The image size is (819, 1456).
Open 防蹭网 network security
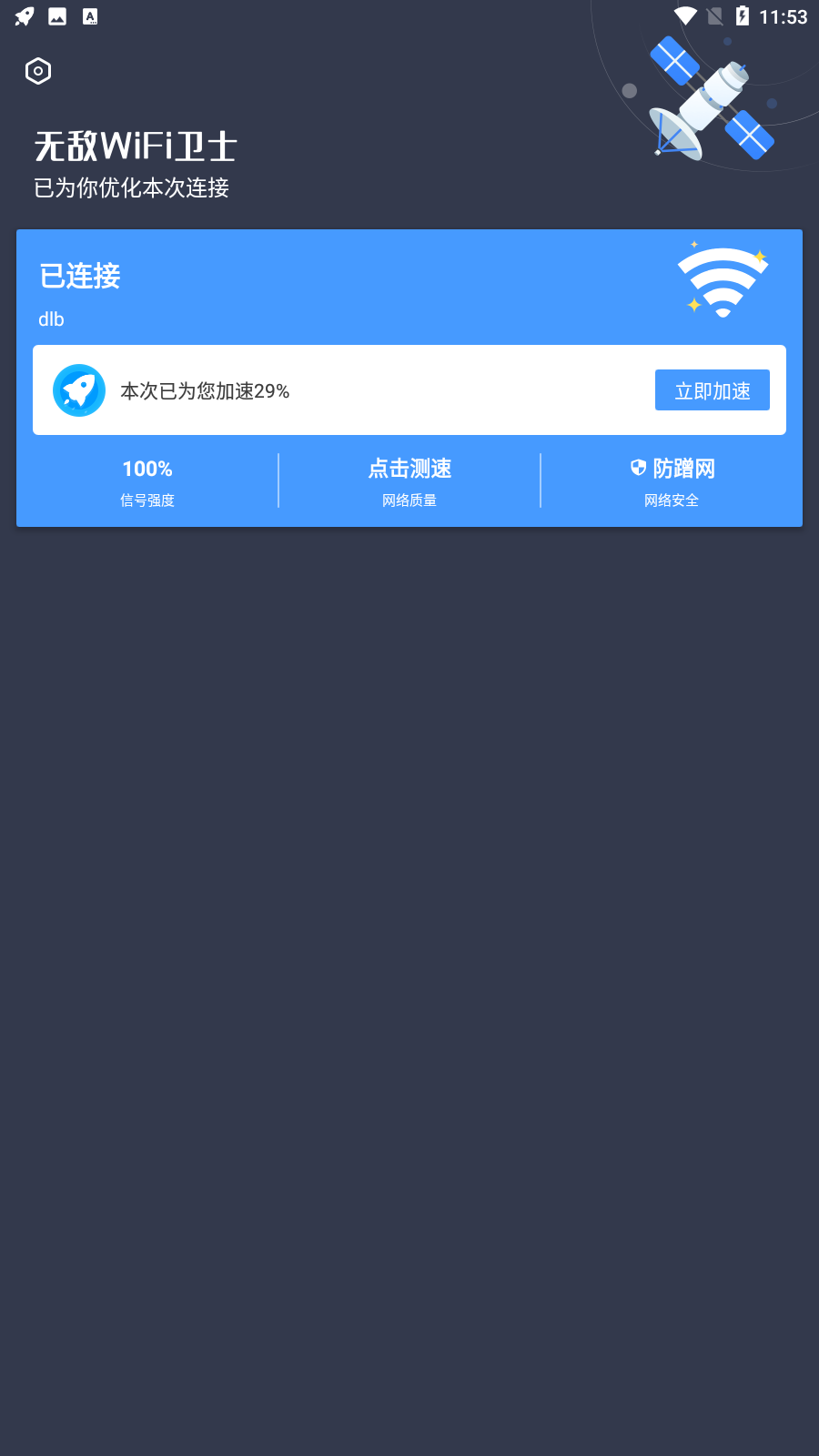[x=672, y=480]
